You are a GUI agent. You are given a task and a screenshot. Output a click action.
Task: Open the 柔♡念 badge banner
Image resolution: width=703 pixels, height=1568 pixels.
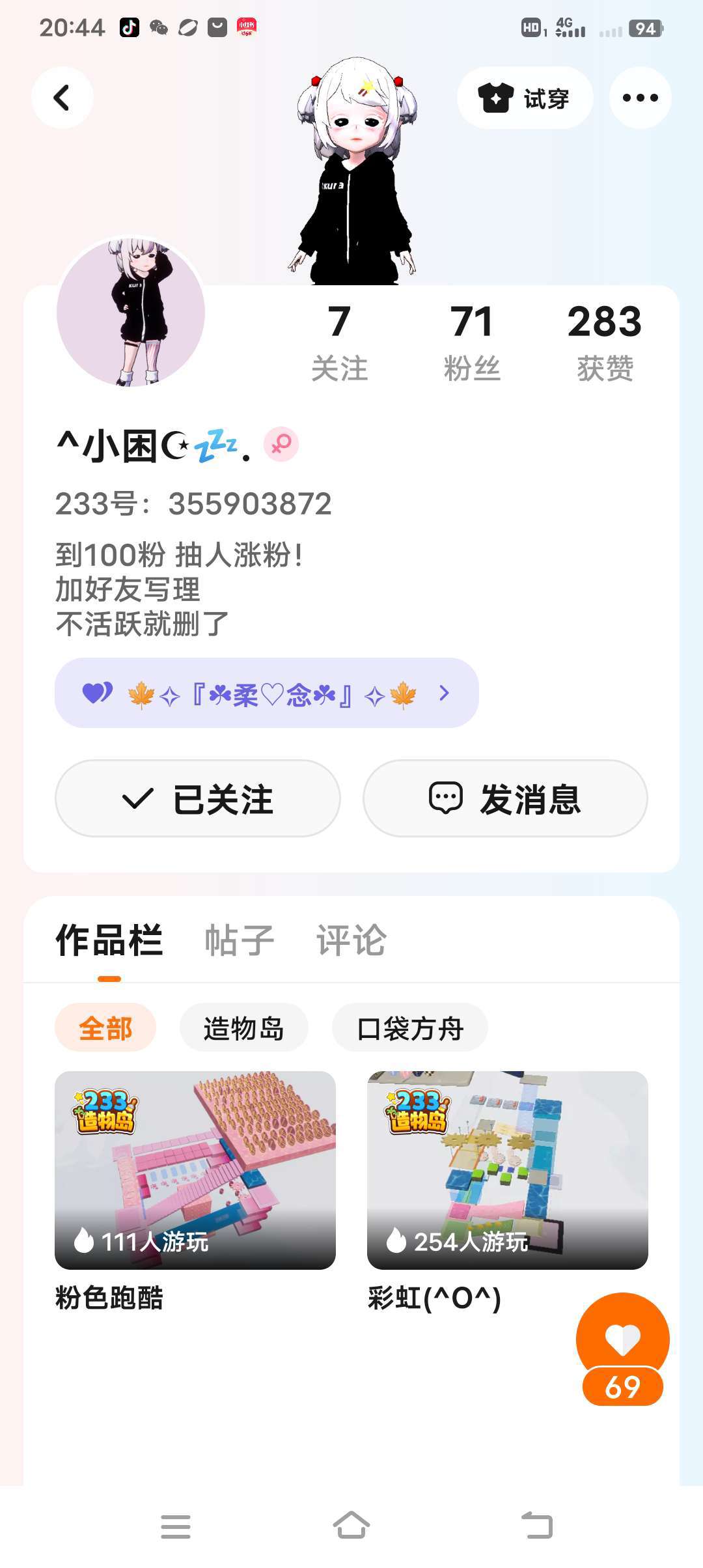[x=267, y=693]
